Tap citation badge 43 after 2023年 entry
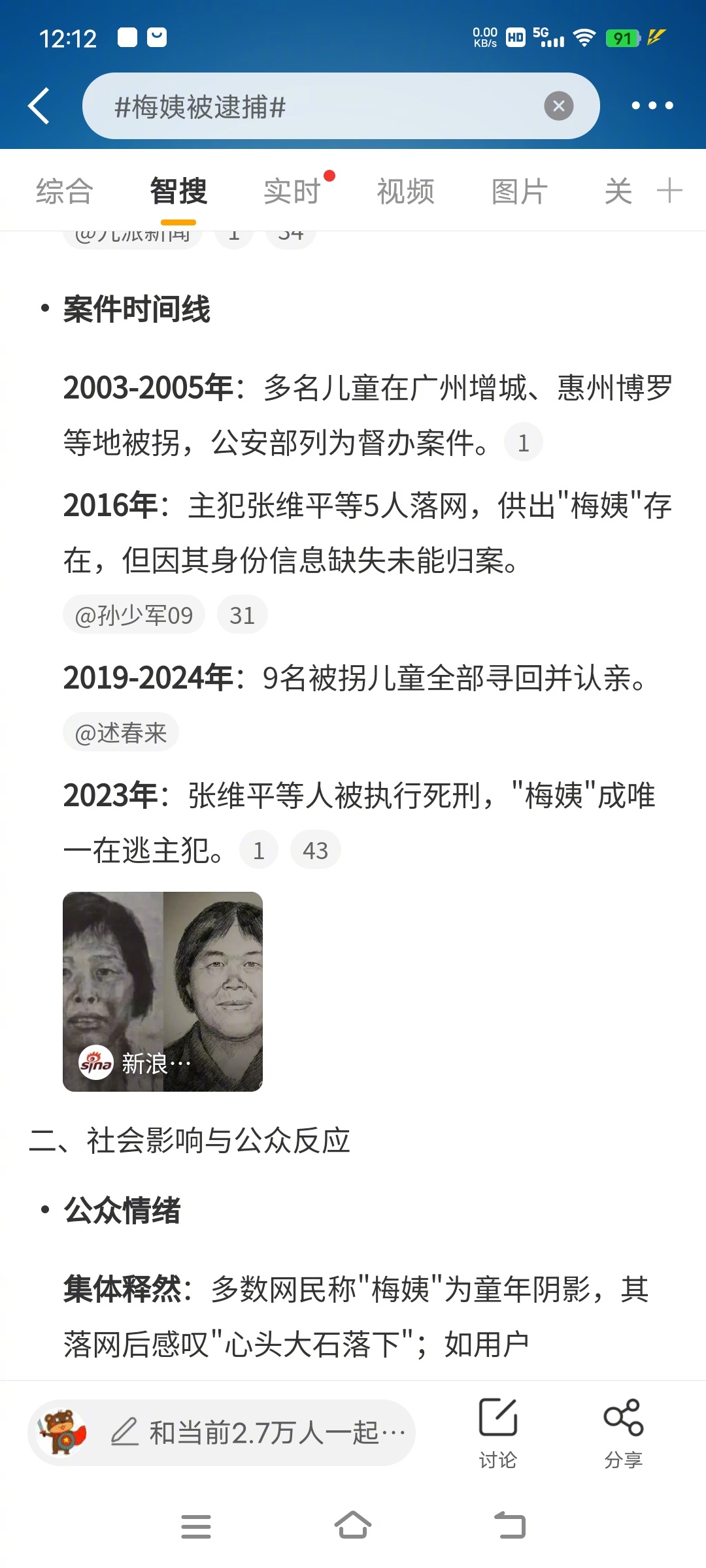Viewport: 706px width, 1568px height. point(316,849)
